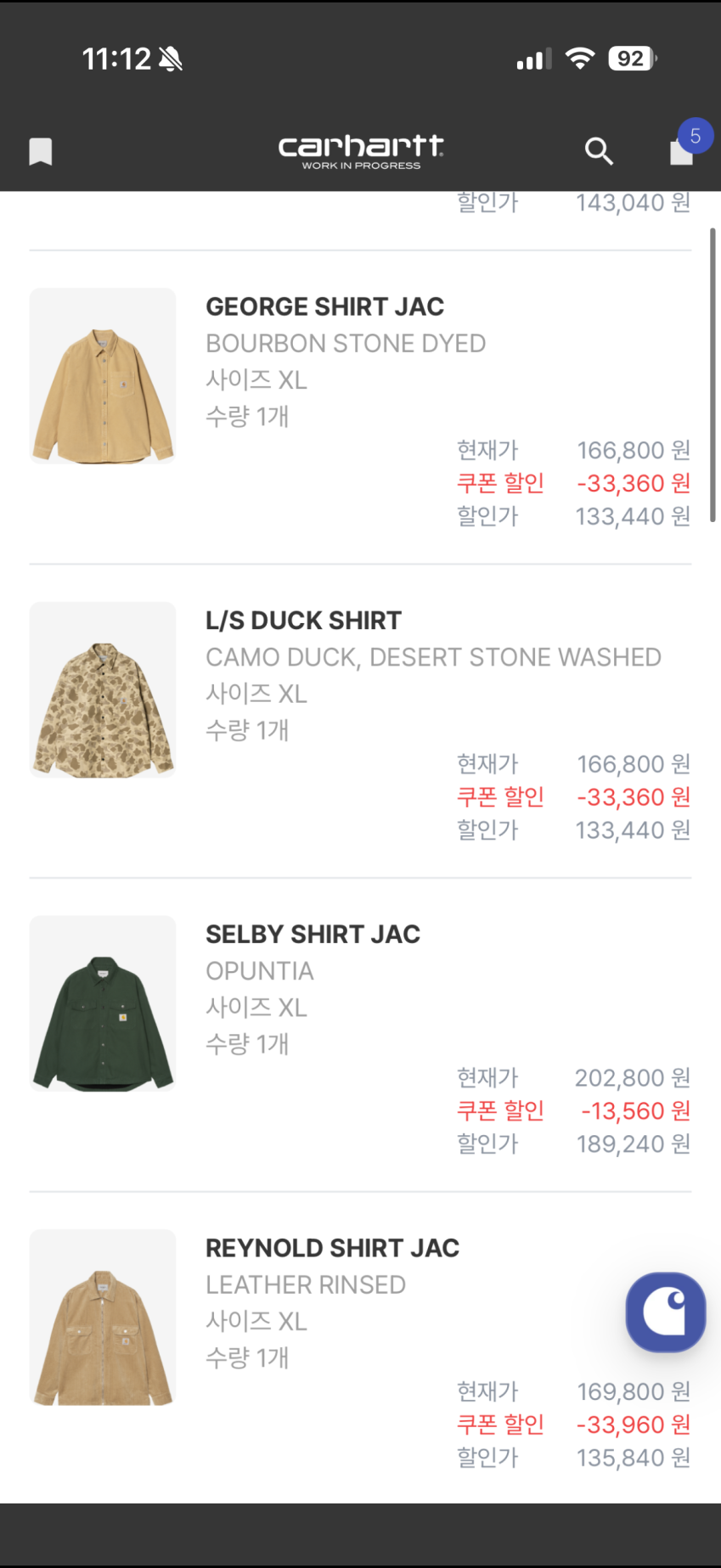Open the floating chat support button
This screenshot has height=1568, width=721.
[665, 1312]
